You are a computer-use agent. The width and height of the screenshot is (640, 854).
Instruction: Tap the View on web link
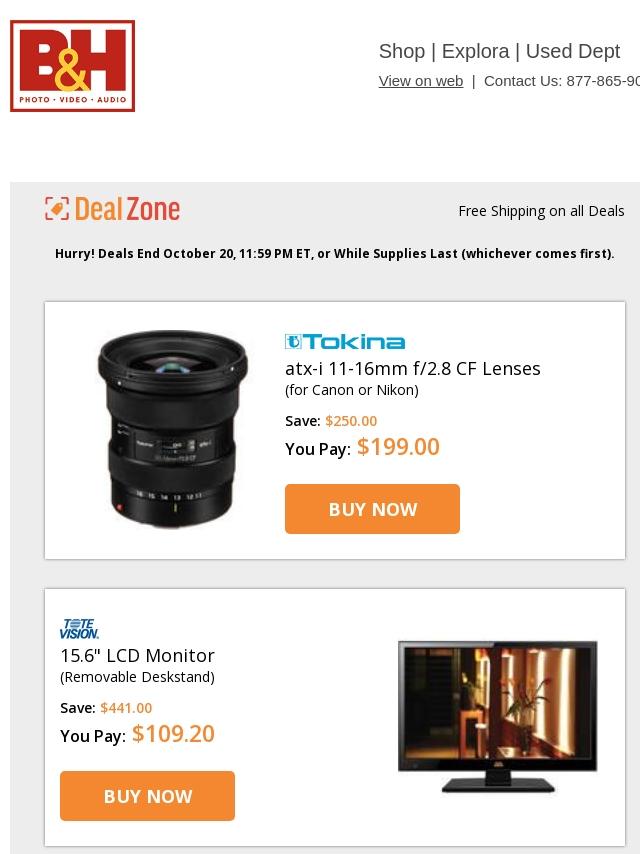(420, 81)
